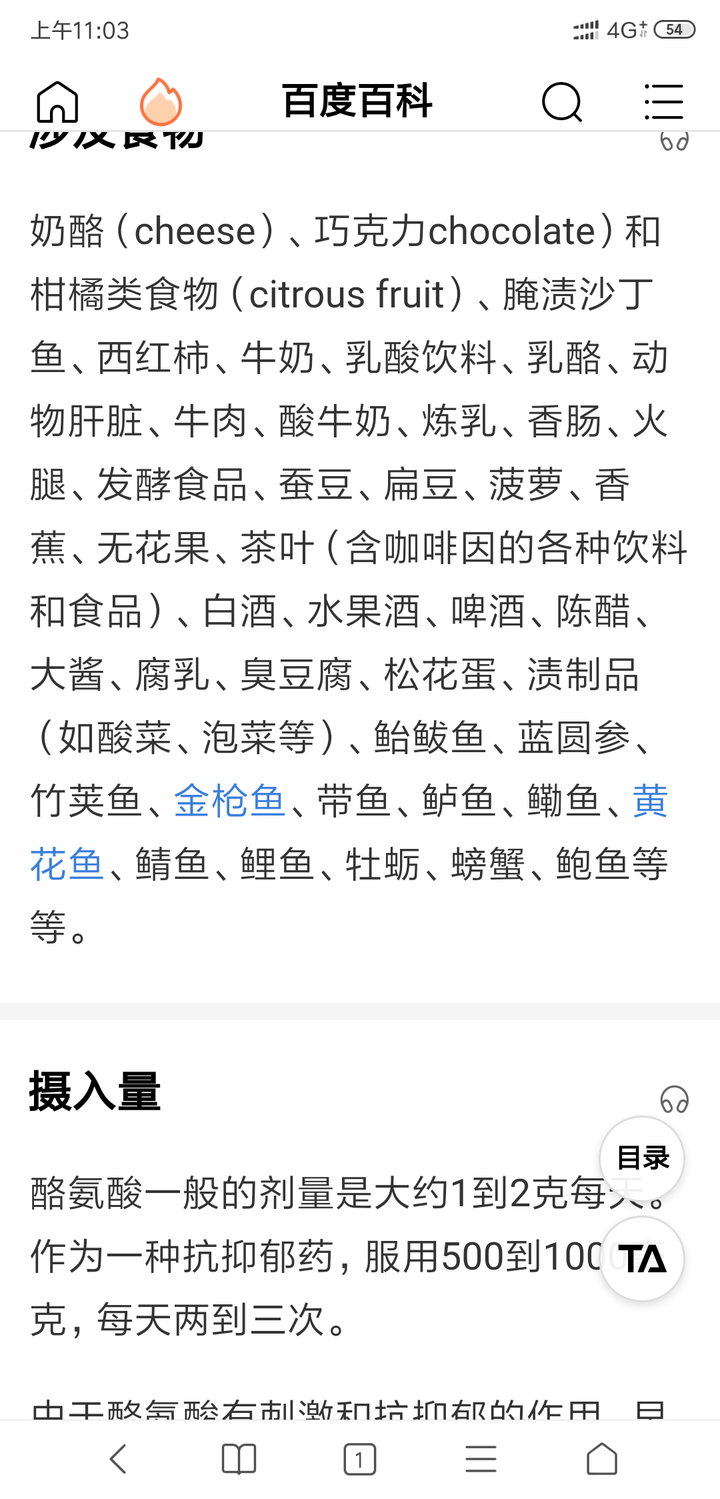
Task: Tap the TA floating button
Action: 642,1258
